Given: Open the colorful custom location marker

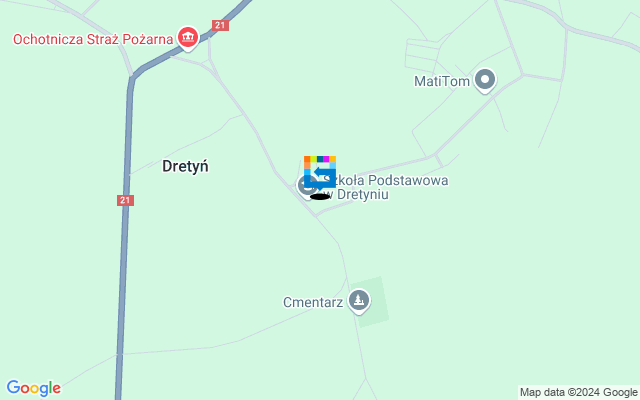Looking at the screenshot, I should click(320, 171).
